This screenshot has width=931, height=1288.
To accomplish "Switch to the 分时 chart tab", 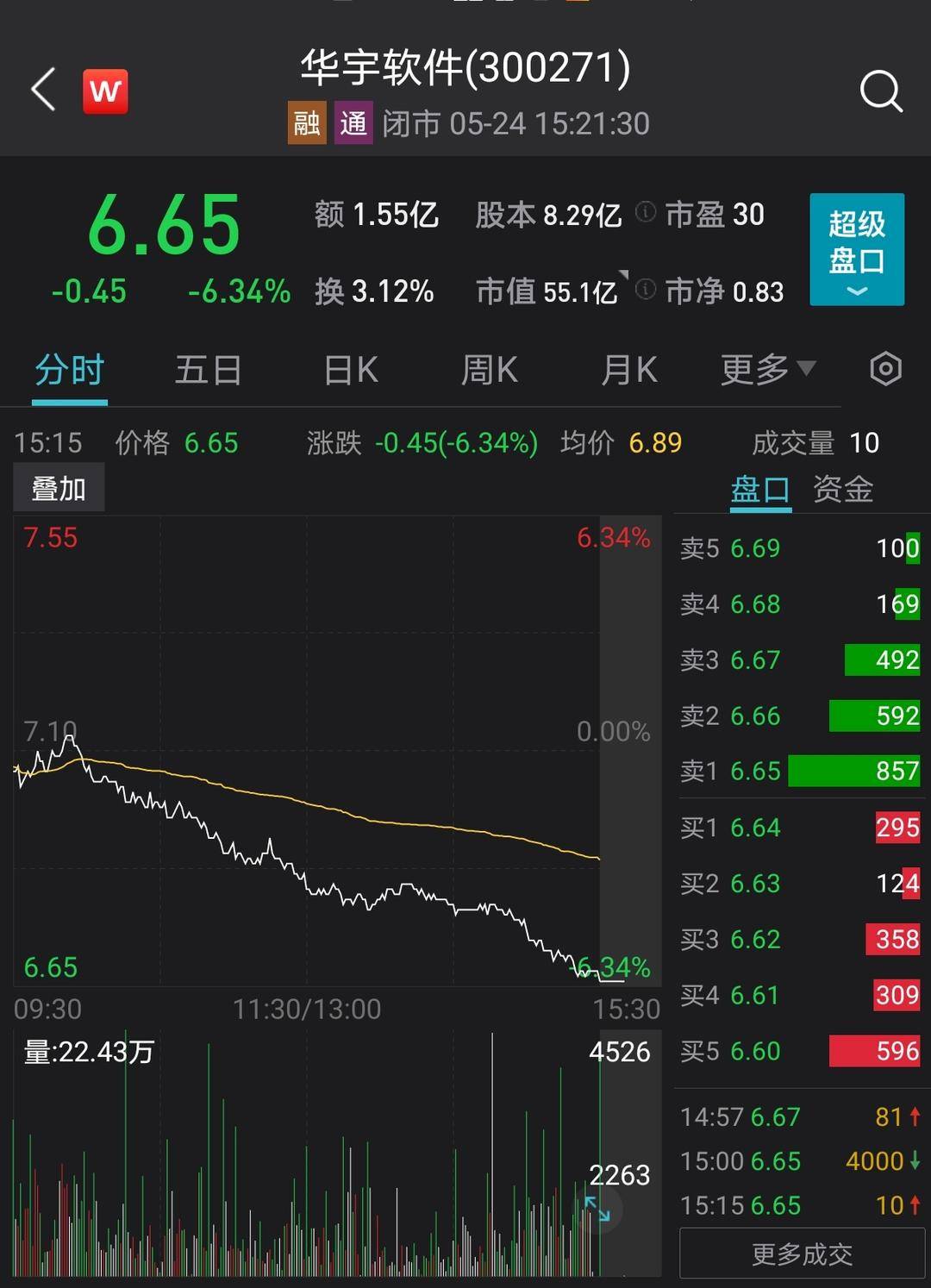I will pos(69,371).
